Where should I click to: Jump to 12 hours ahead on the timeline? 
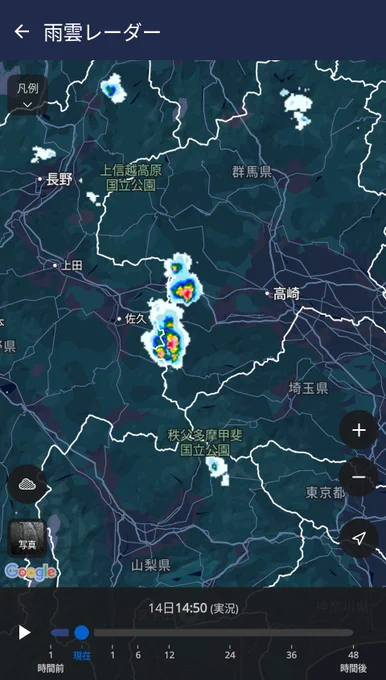tap(170, 655)
